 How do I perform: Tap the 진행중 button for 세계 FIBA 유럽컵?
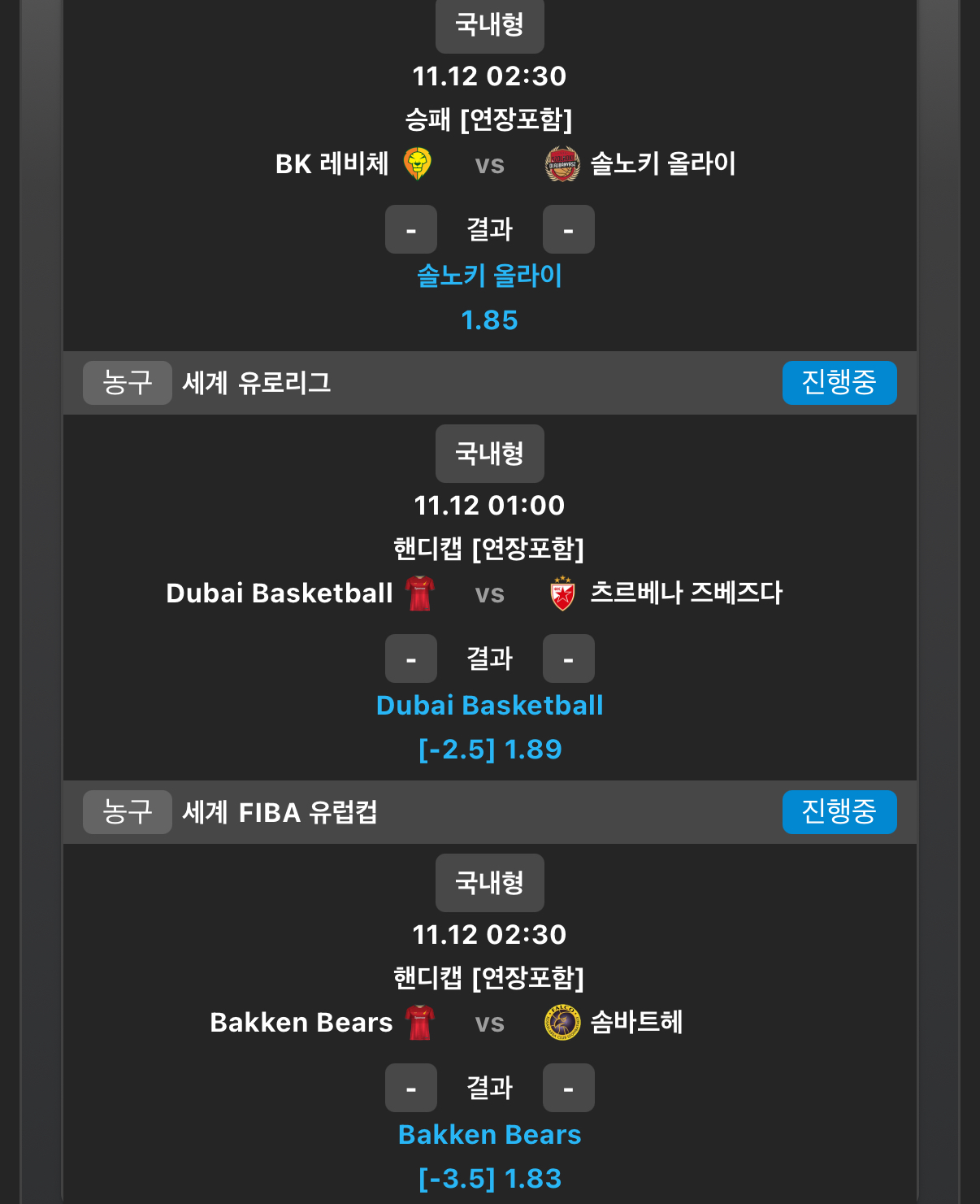[x=839, y=812]
